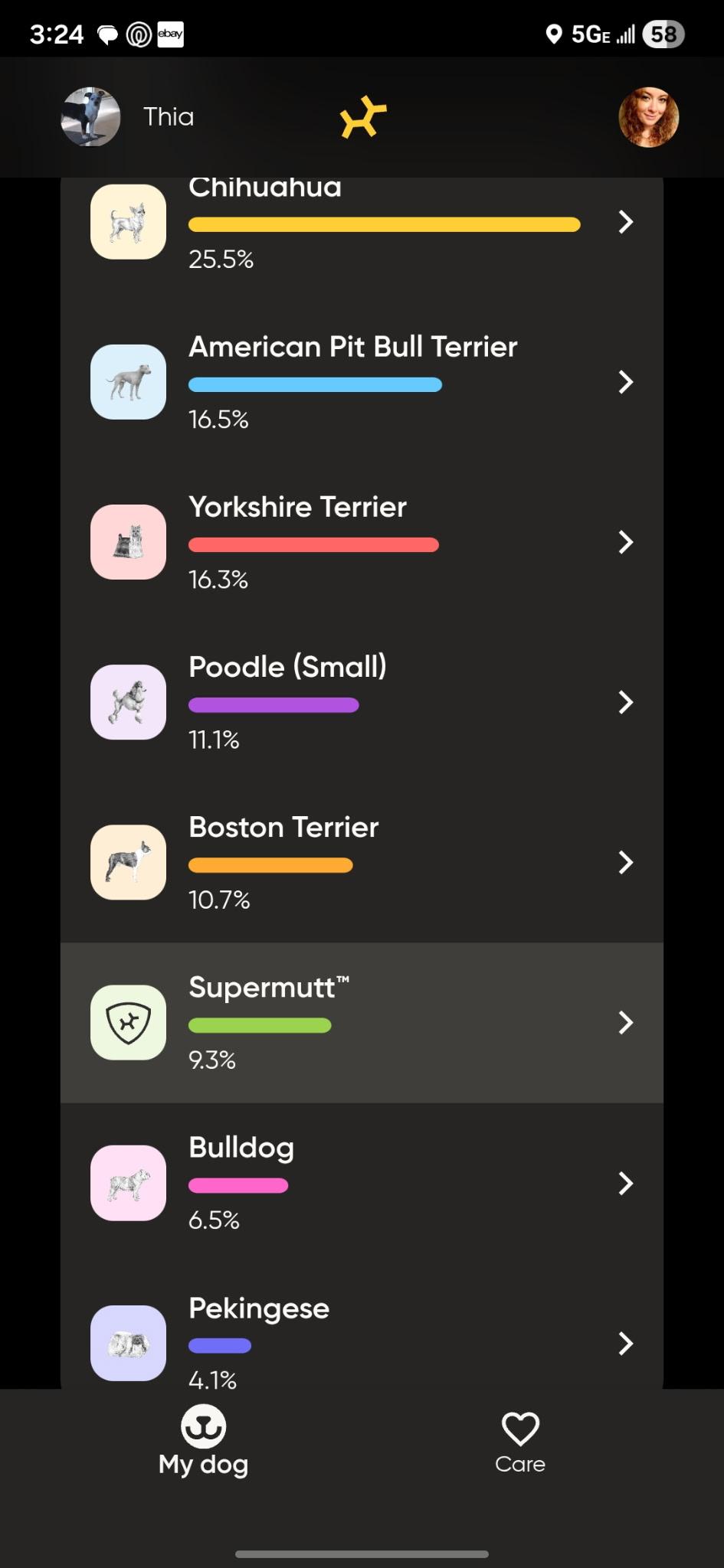Open the Pekingese breed row

click(x=362, y=1341)
